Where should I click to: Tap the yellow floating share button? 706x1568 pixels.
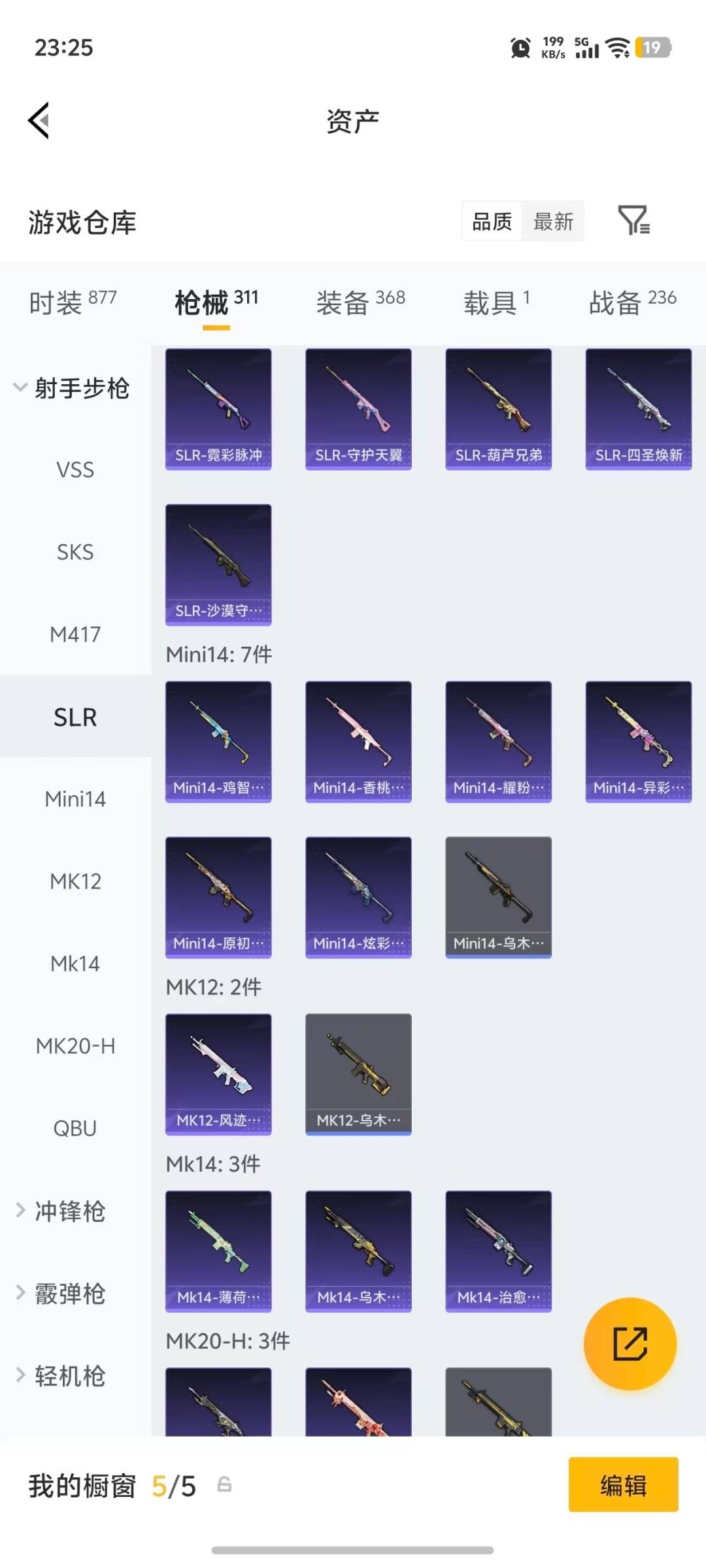click(630, 1343)
